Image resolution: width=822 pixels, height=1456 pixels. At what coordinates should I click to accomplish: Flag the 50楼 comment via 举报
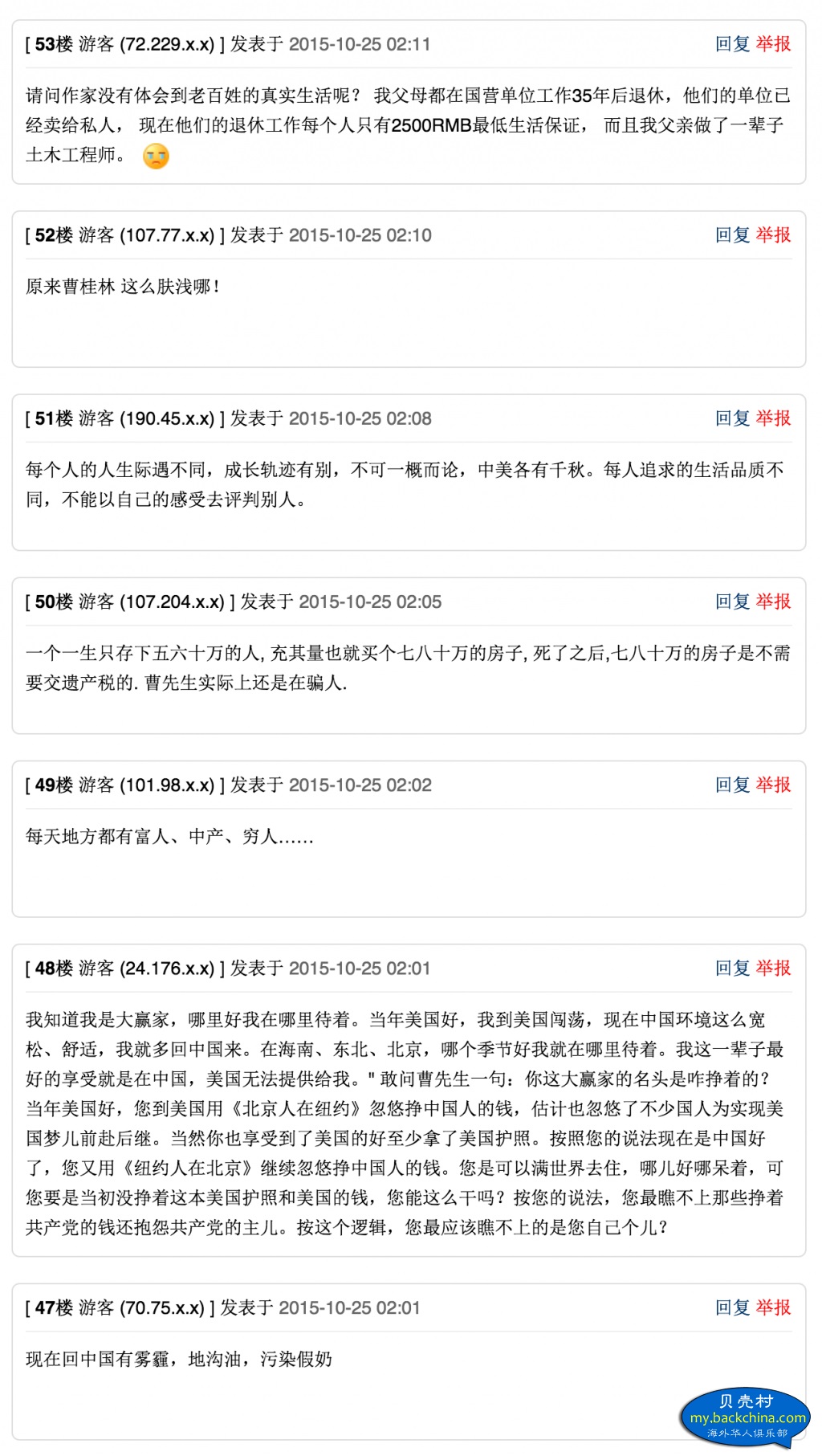(773, 602)
